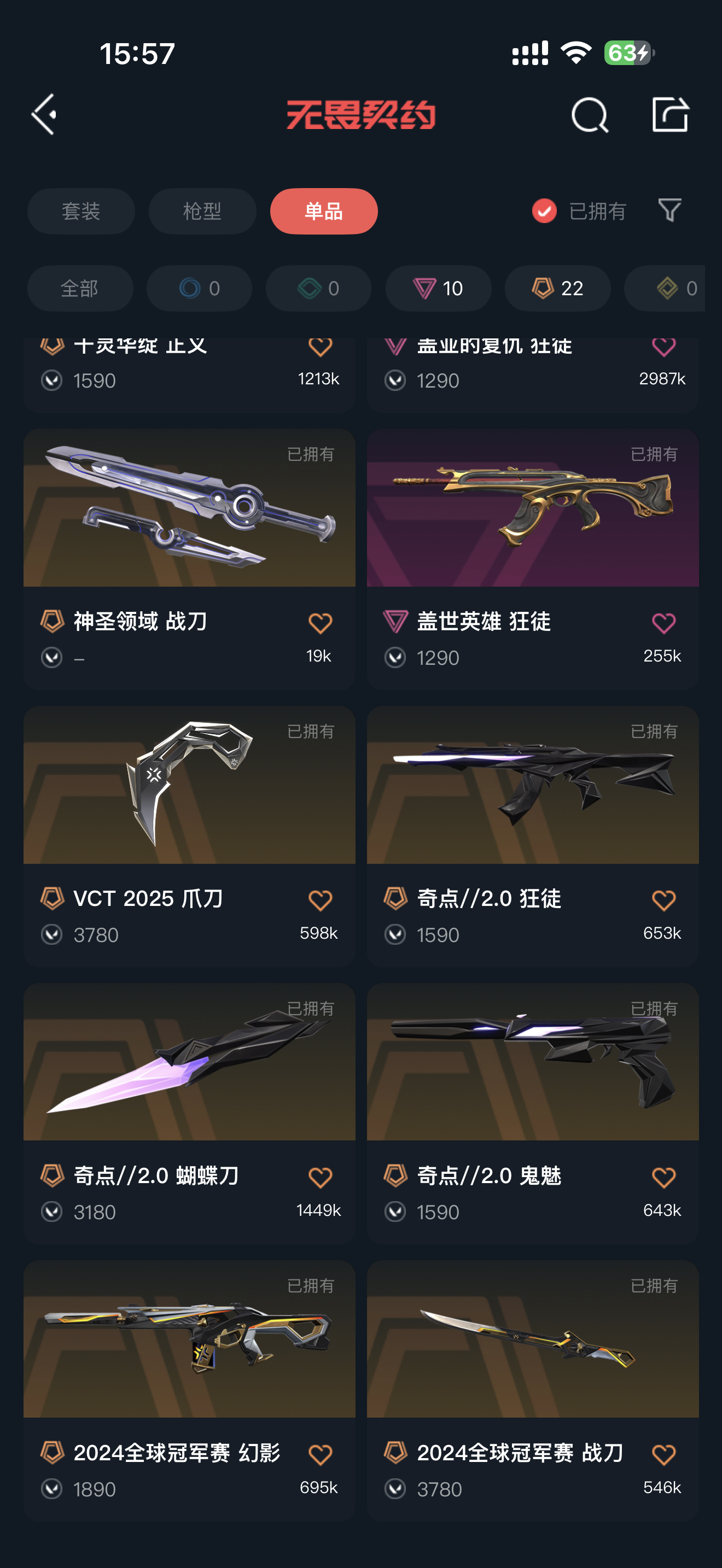
Task: Select the 全部 tier chip
Action: 80,288
